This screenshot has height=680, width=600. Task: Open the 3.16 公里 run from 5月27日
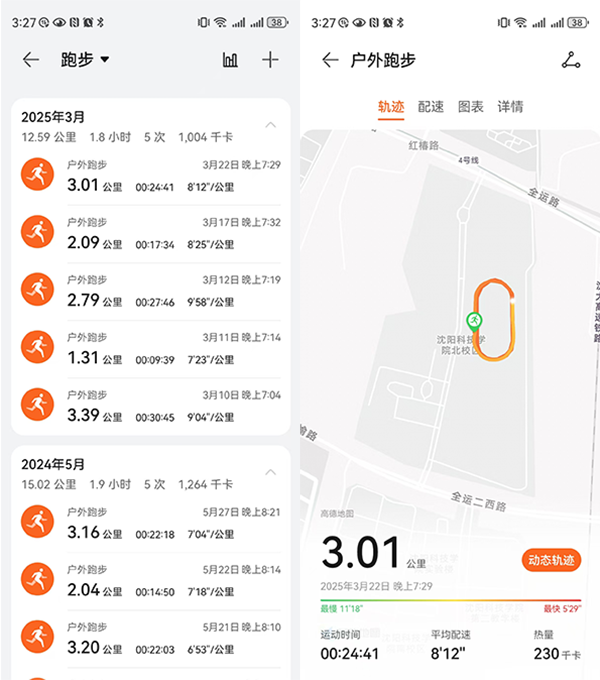pyautogui.click(x=150, y=522)
